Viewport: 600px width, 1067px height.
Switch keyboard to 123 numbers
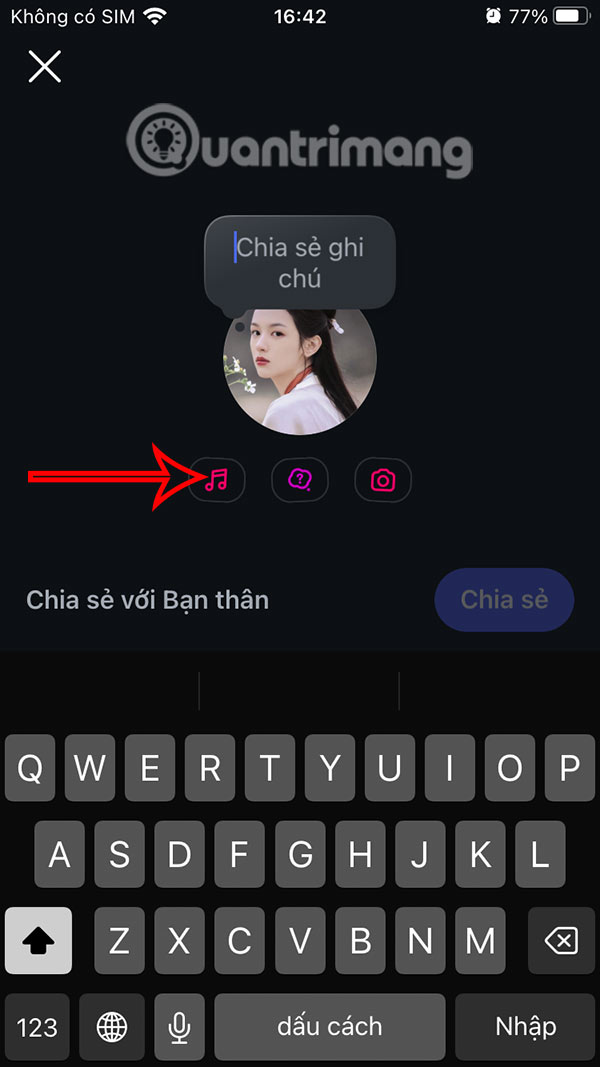tap(37, 1027)
